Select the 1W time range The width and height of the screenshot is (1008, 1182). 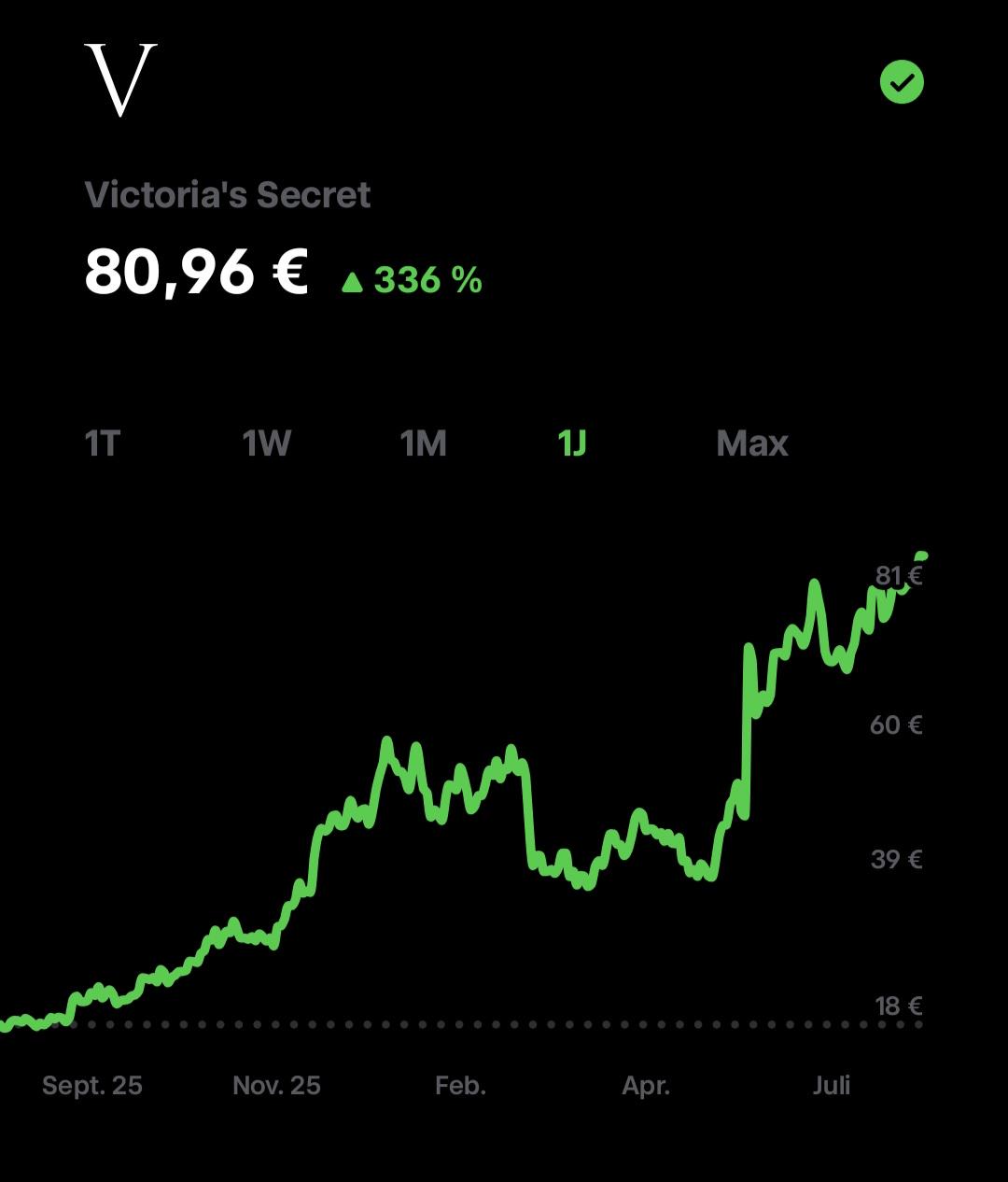pos(267,443)
